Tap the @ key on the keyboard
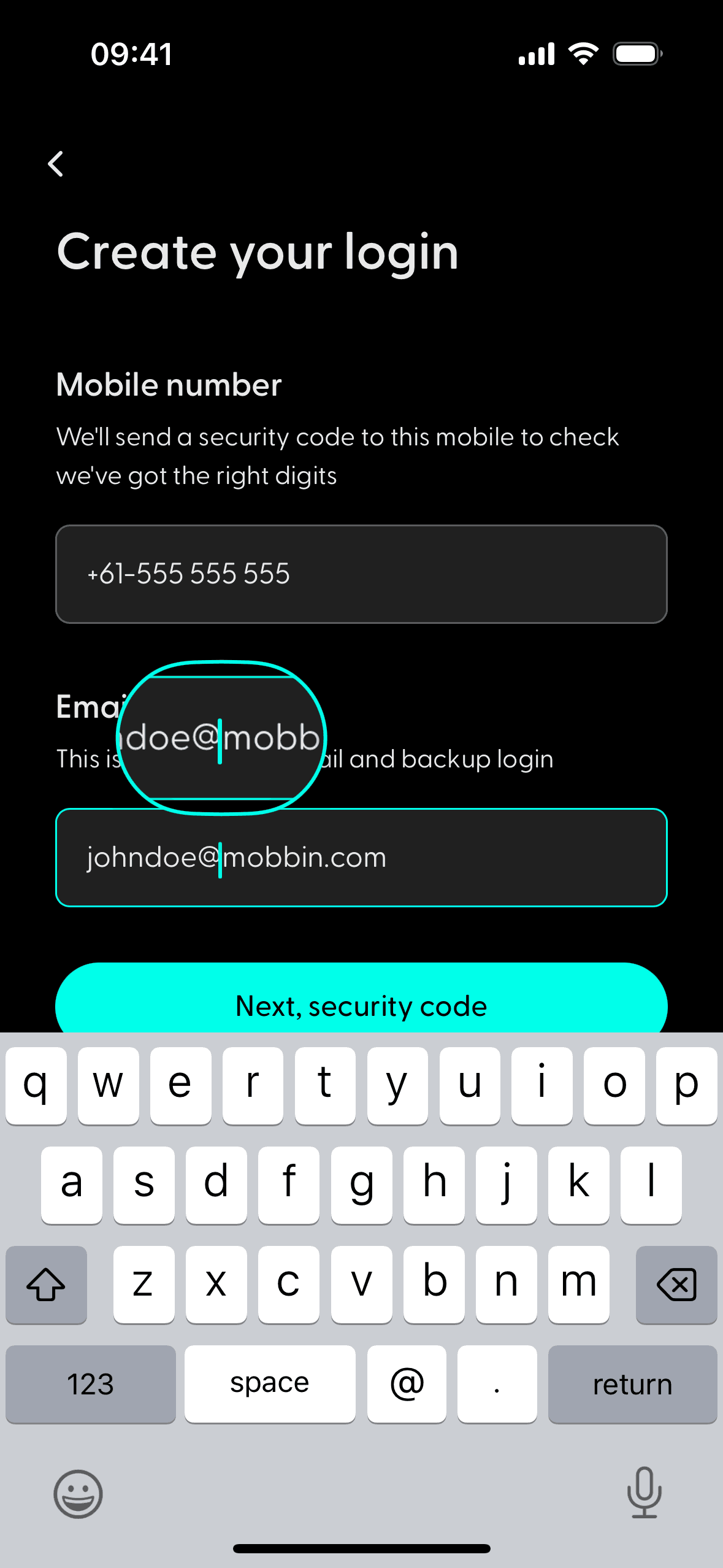The image size is (723, 1568). 407,1384
